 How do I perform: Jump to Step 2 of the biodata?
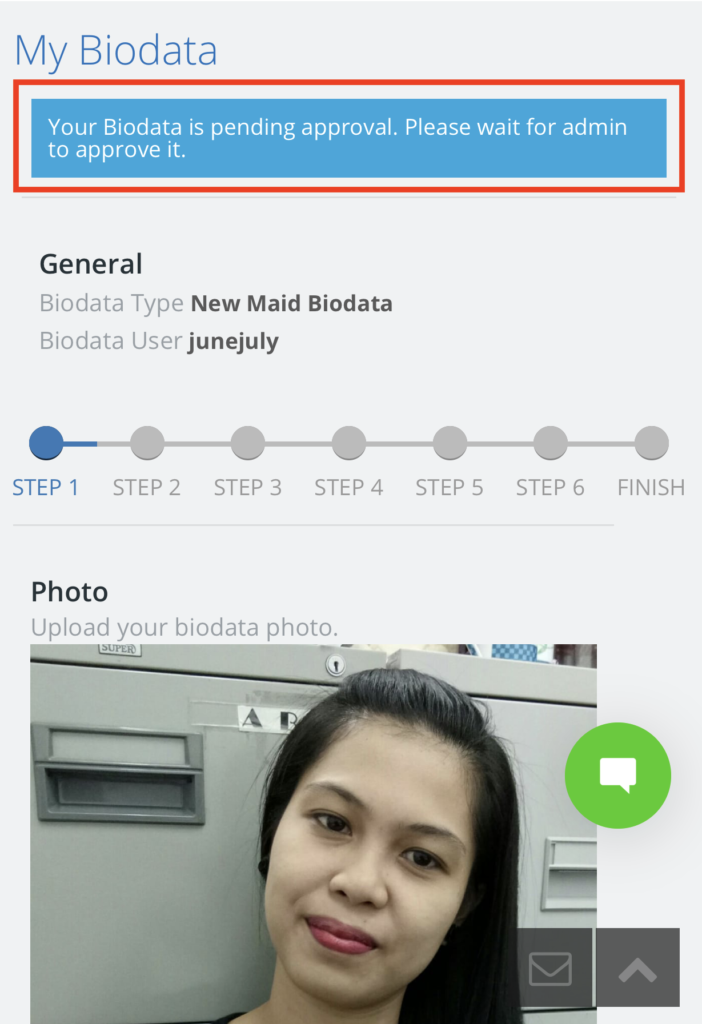[x=147, y=443]
